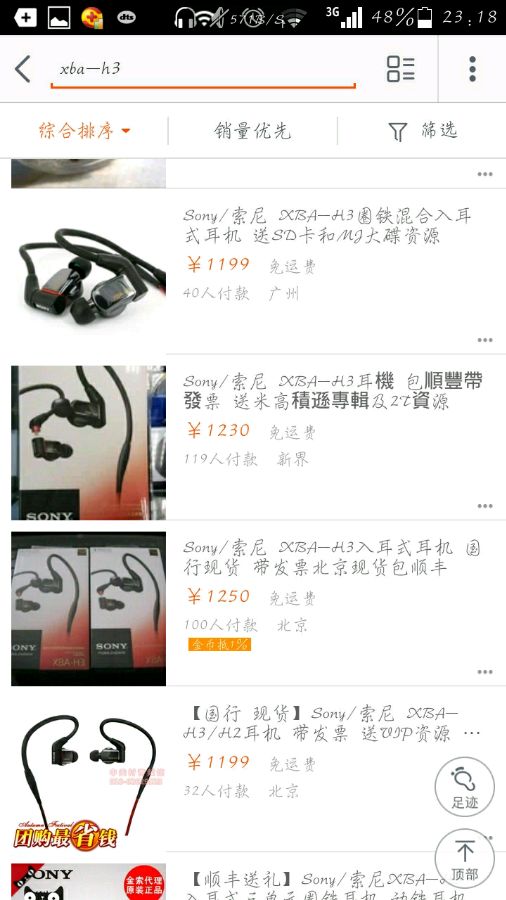Image resolution: width=506 pixels, height=900 pixels.
Task: Go back with the top-left arrow
Action: tap(22, 69)
